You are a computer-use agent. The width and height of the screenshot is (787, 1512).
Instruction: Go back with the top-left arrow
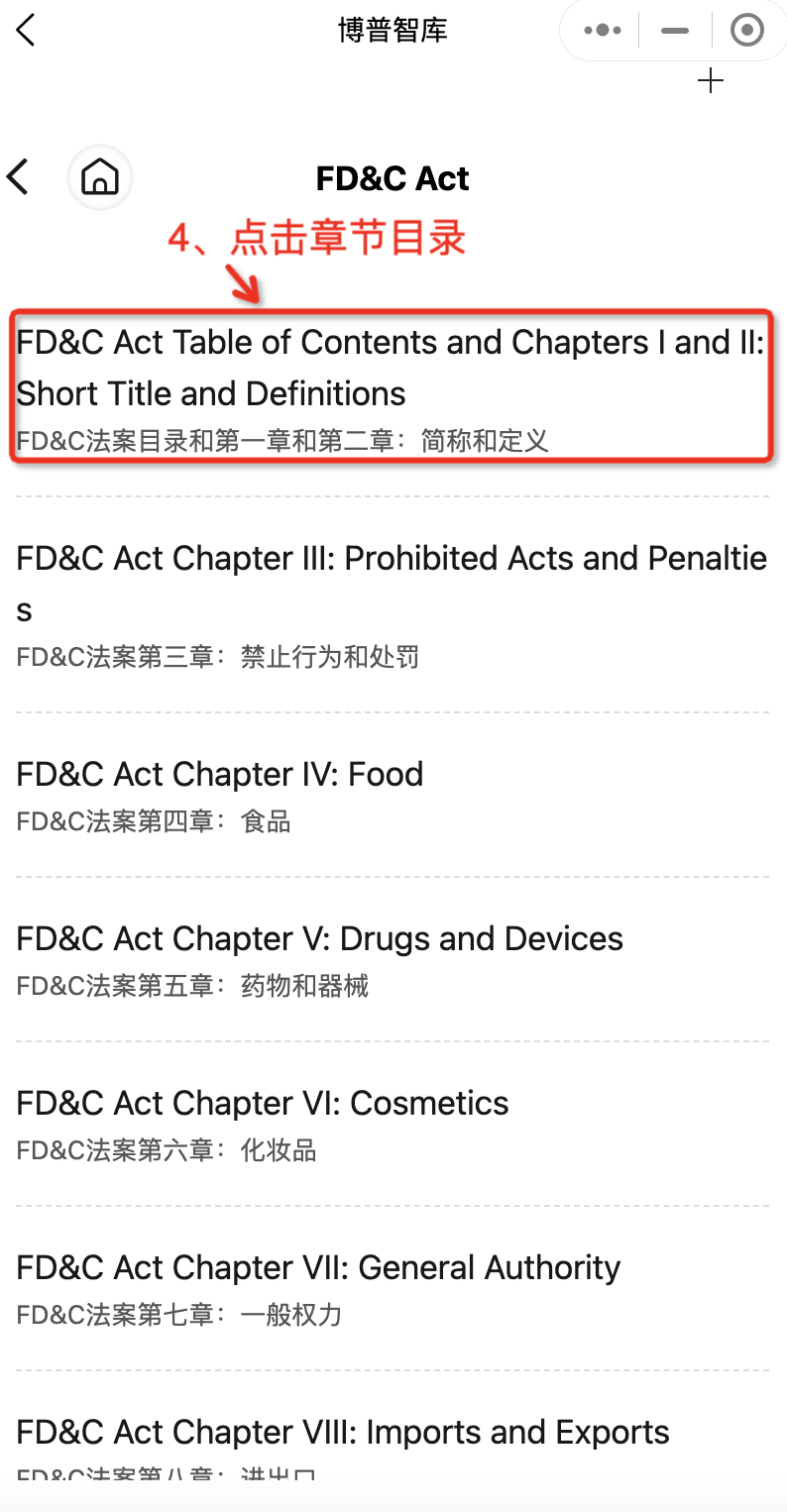[x=26, y=31]
